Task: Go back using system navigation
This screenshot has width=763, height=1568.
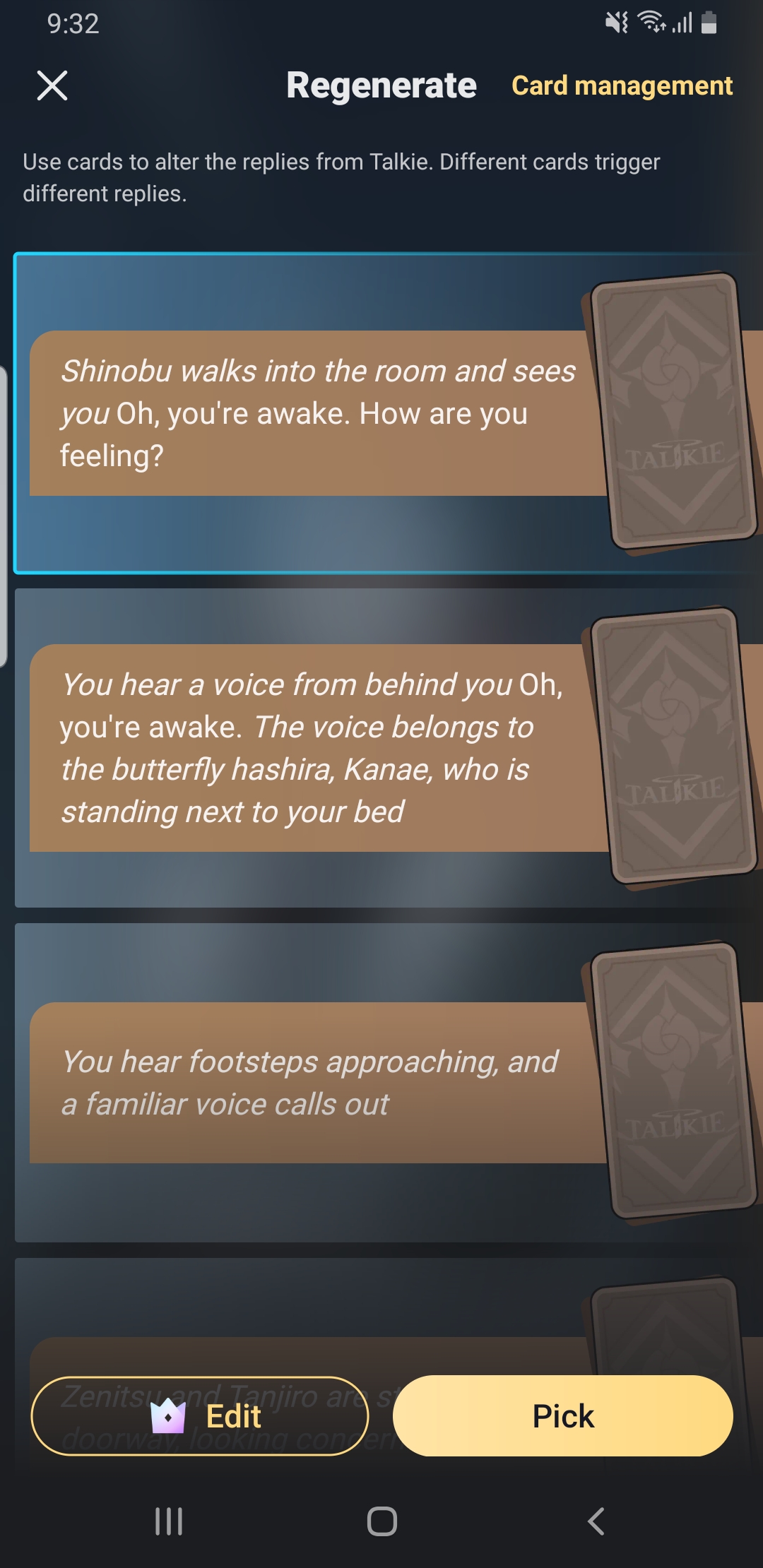Action: tap(596, 1521)
